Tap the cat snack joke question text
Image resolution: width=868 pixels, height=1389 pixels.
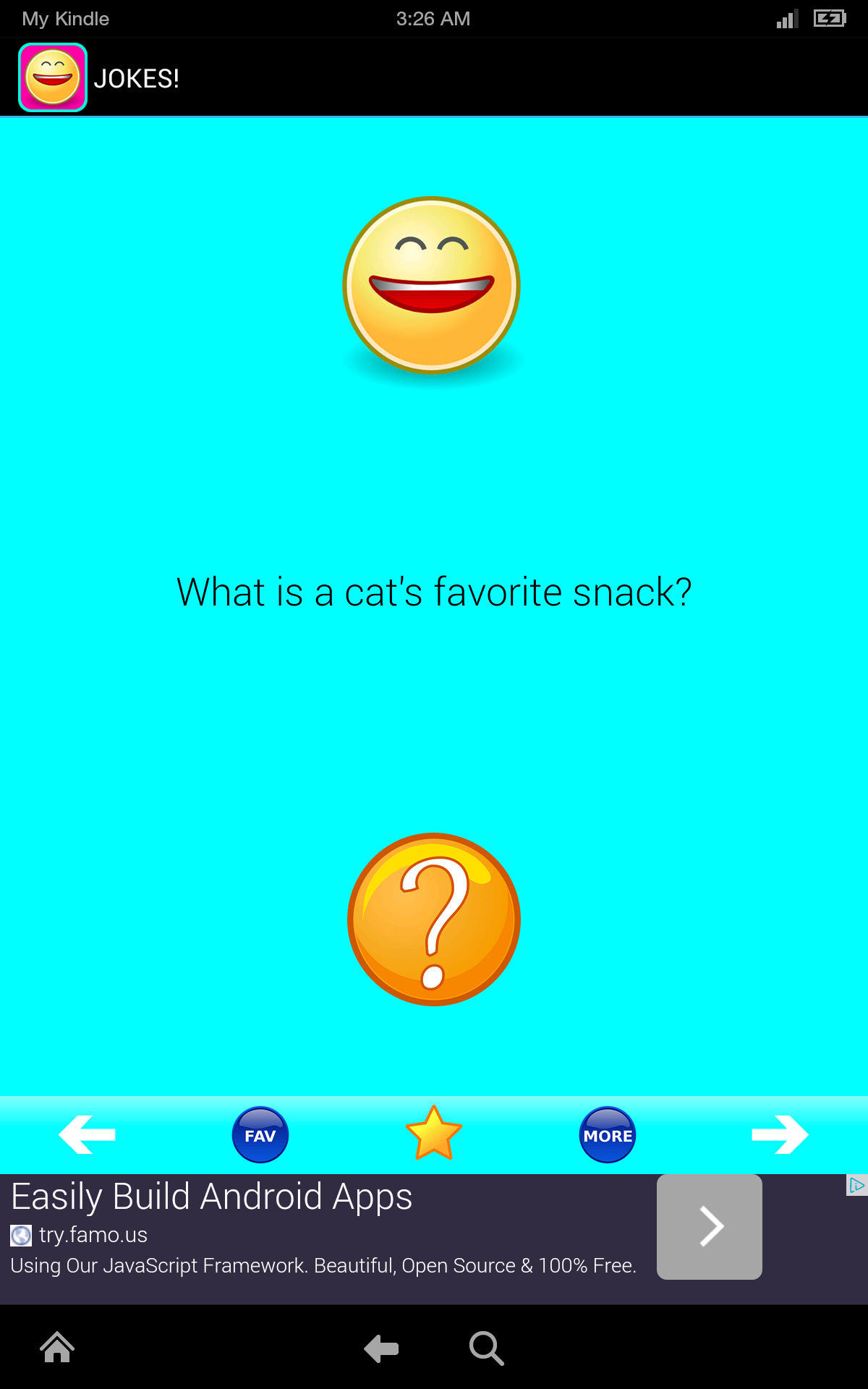(x=435, y=592)
